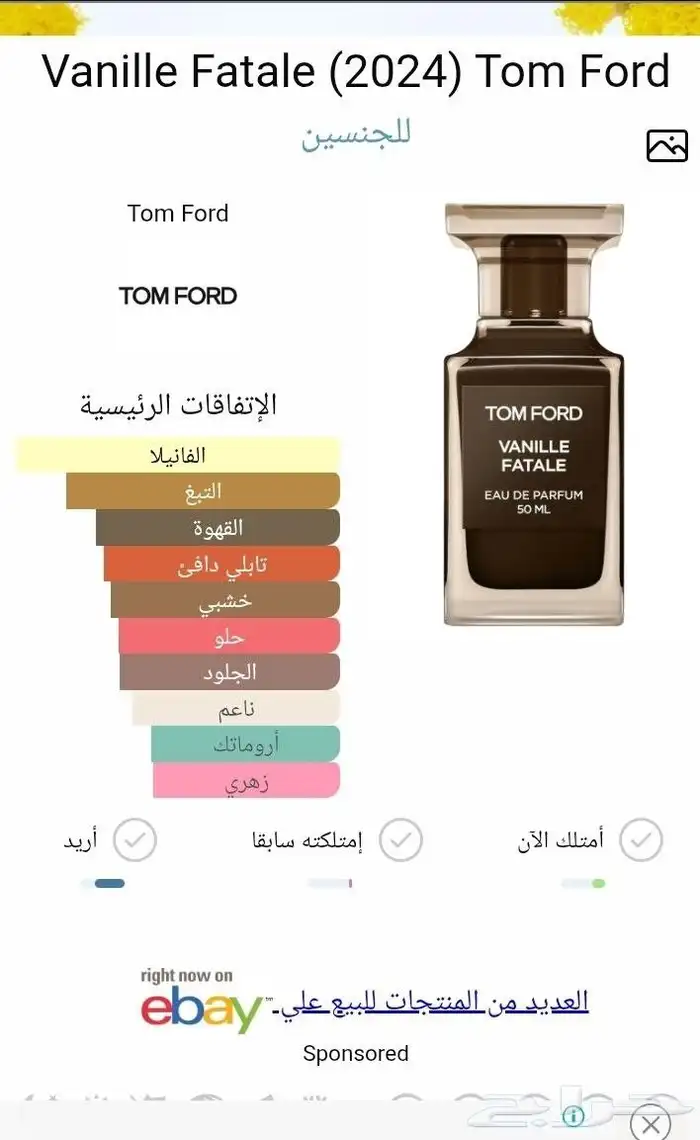700x1140 pixels.
Task: Check the أريد option
Action: point(135,840)
